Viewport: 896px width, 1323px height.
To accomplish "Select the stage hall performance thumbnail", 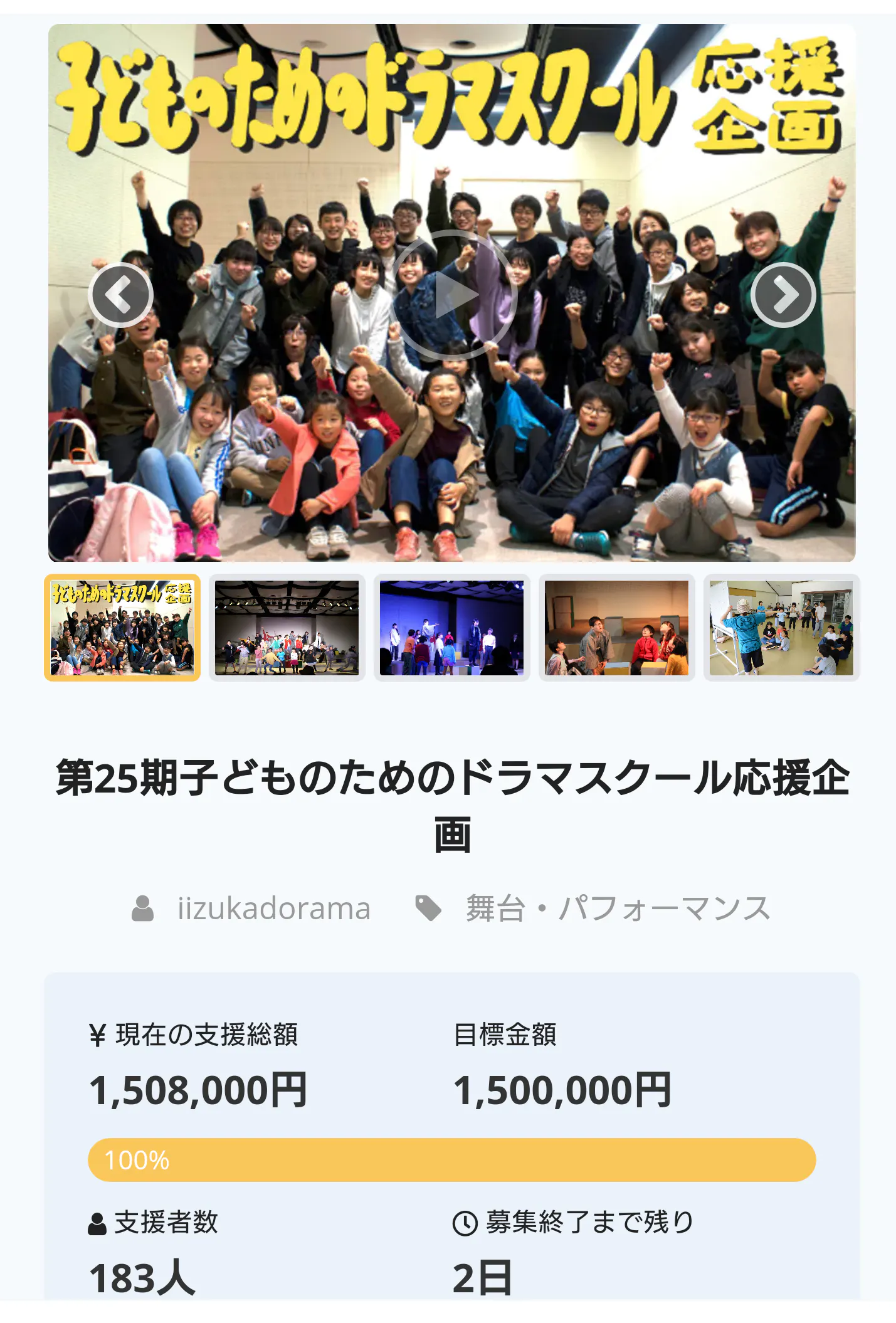I will (x=287, y=628).
